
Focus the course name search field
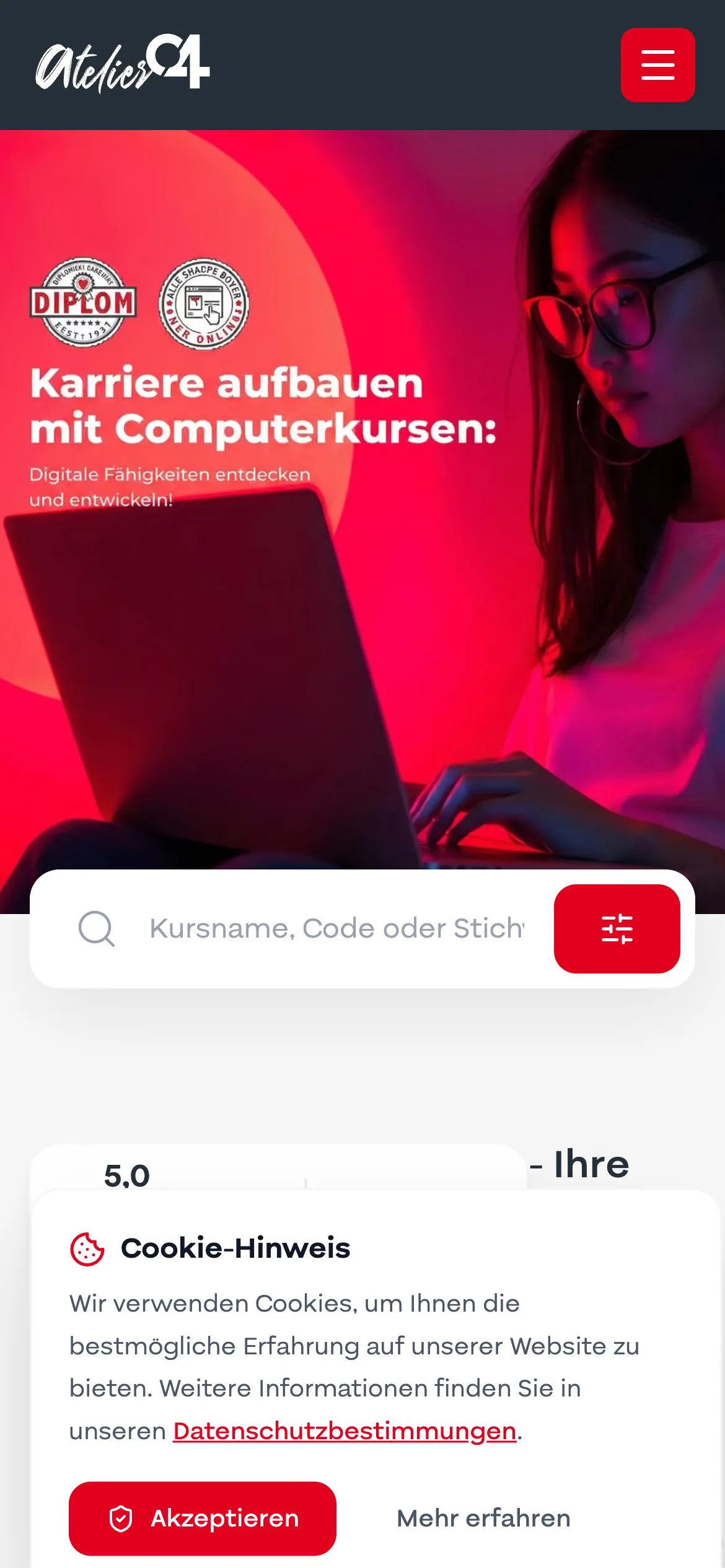tap(337, 929)
